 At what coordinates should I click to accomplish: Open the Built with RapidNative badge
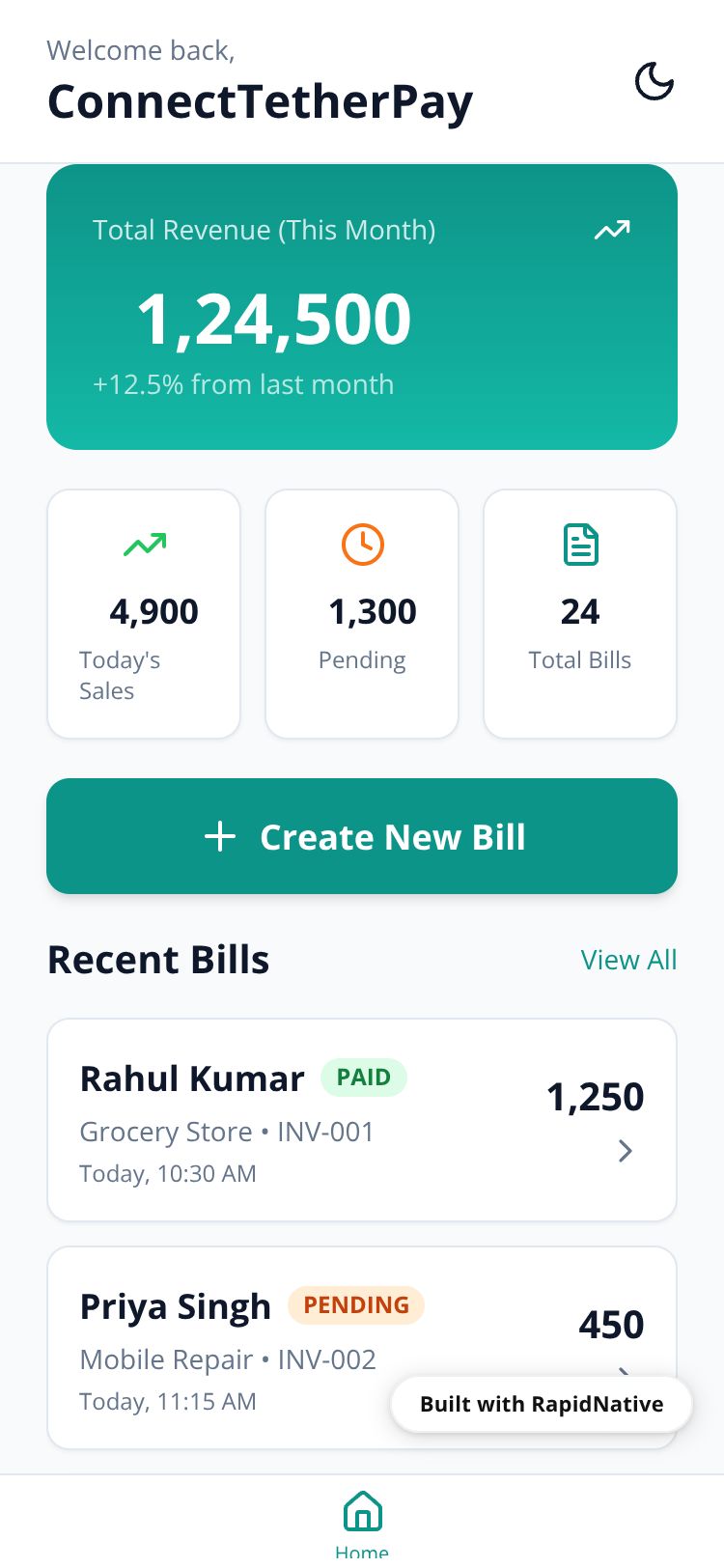[542, 1404]
